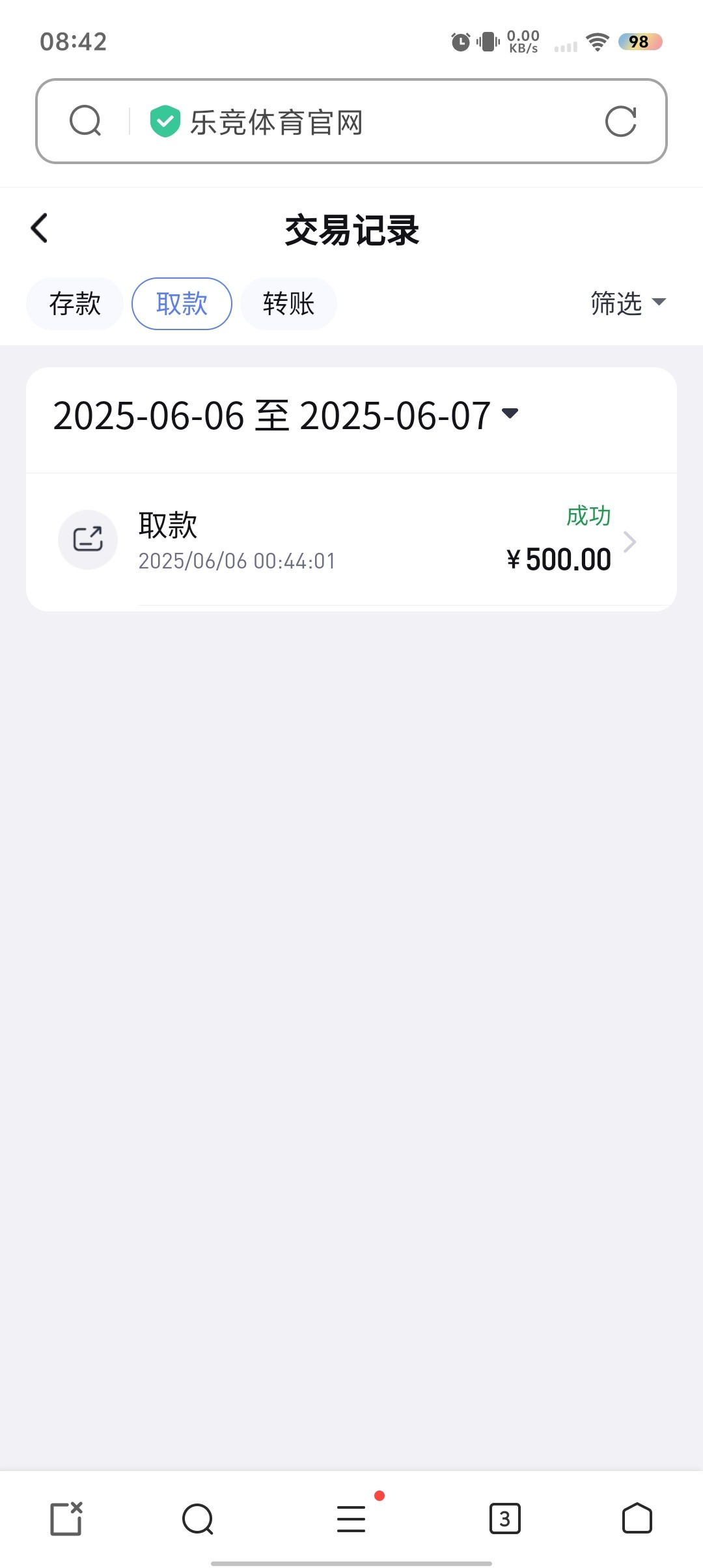Switch to the 转账 tab
This screenshot has height=1568, width=703.
point(288,304)
